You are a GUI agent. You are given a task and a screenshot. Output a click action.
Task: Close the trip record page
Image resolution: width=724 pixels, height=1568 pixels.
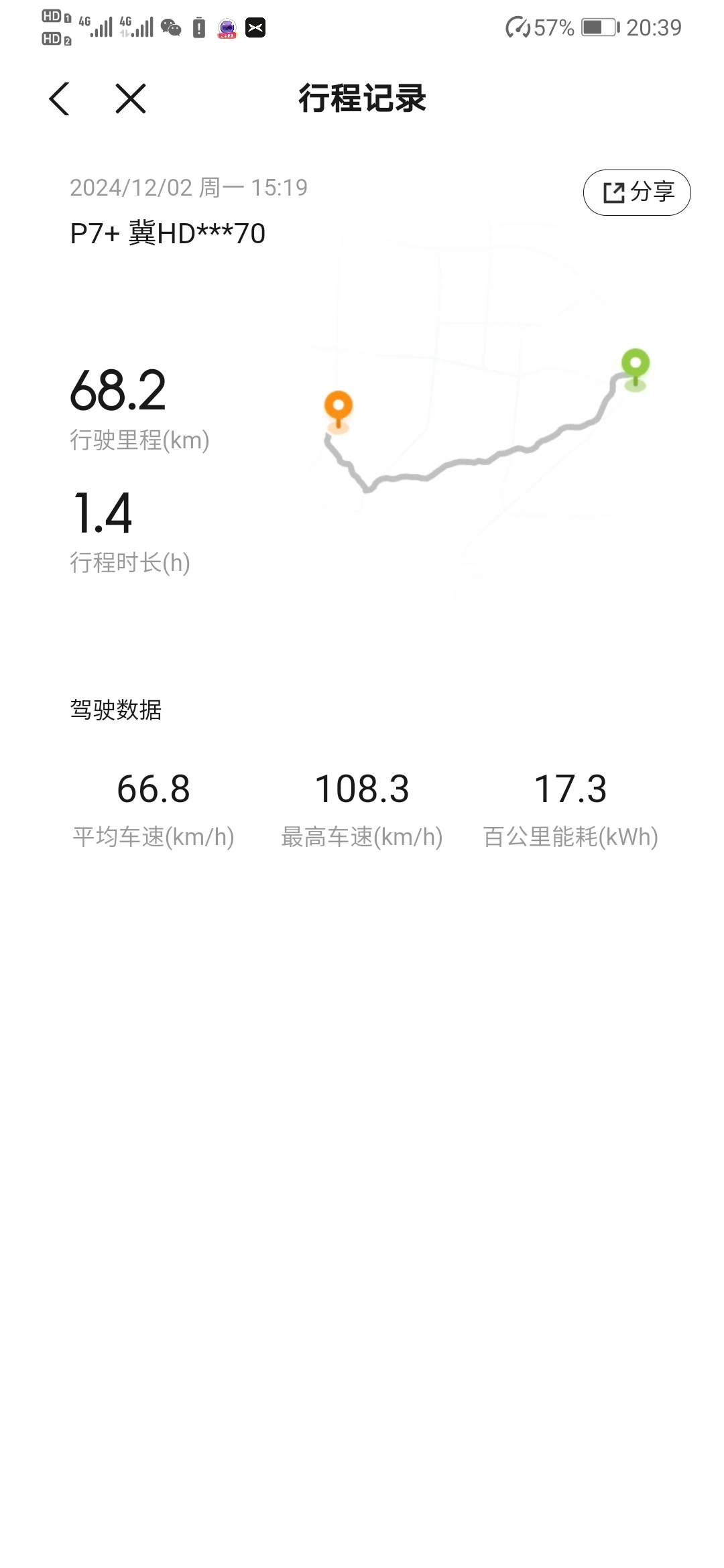coord(130,99)
